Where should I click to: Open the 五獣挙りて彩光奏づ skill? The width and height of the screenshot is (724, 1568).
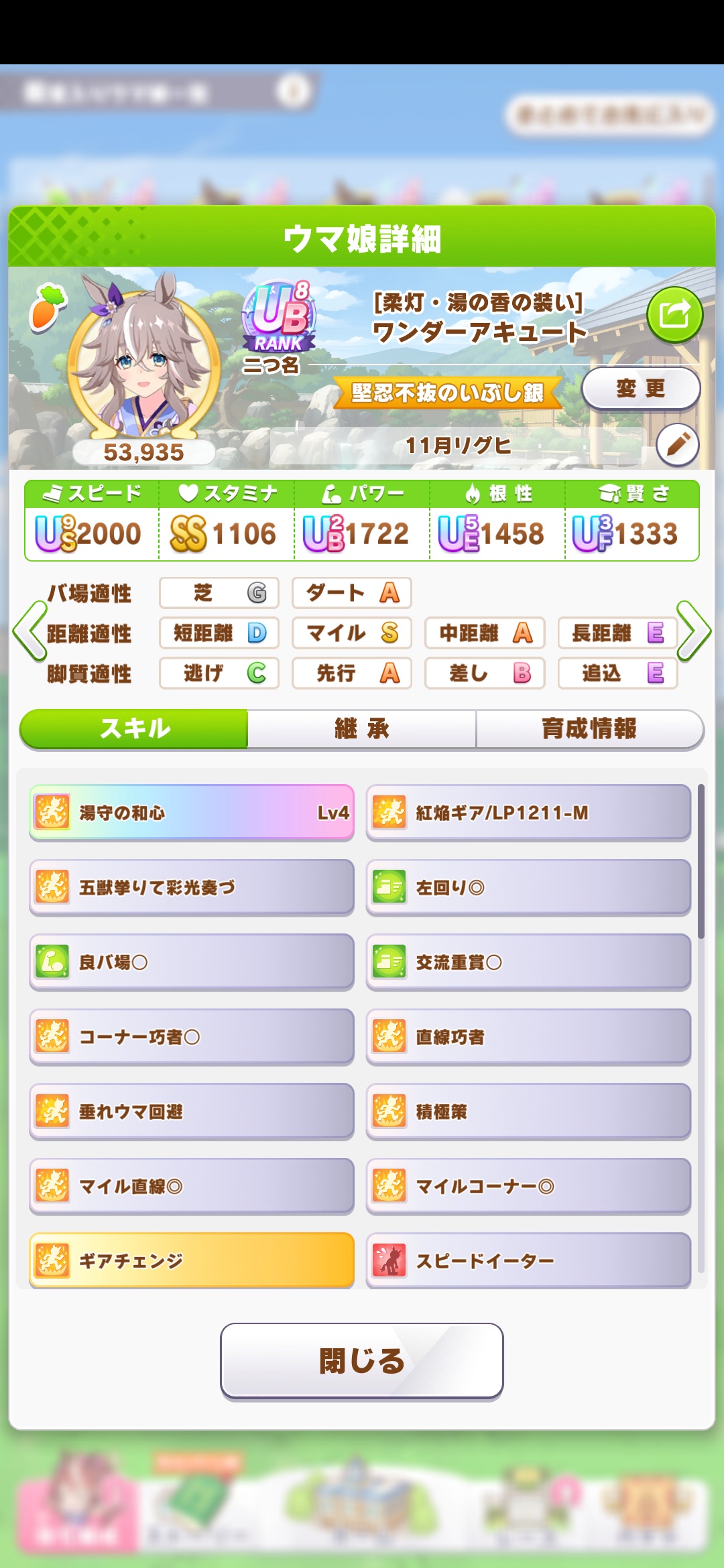point(192,887)
